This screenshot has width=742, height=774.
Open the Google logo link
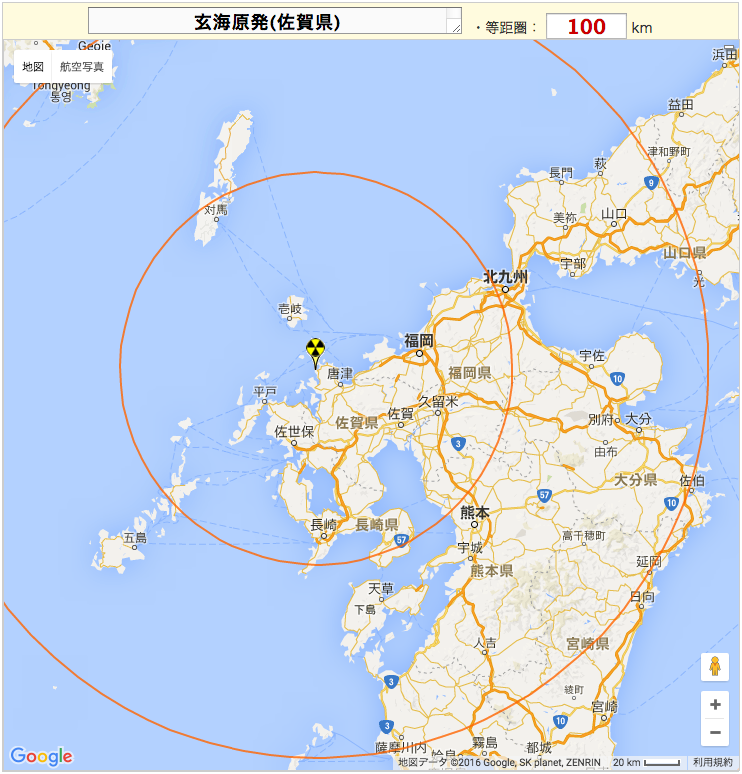click(x=42, y=756)
